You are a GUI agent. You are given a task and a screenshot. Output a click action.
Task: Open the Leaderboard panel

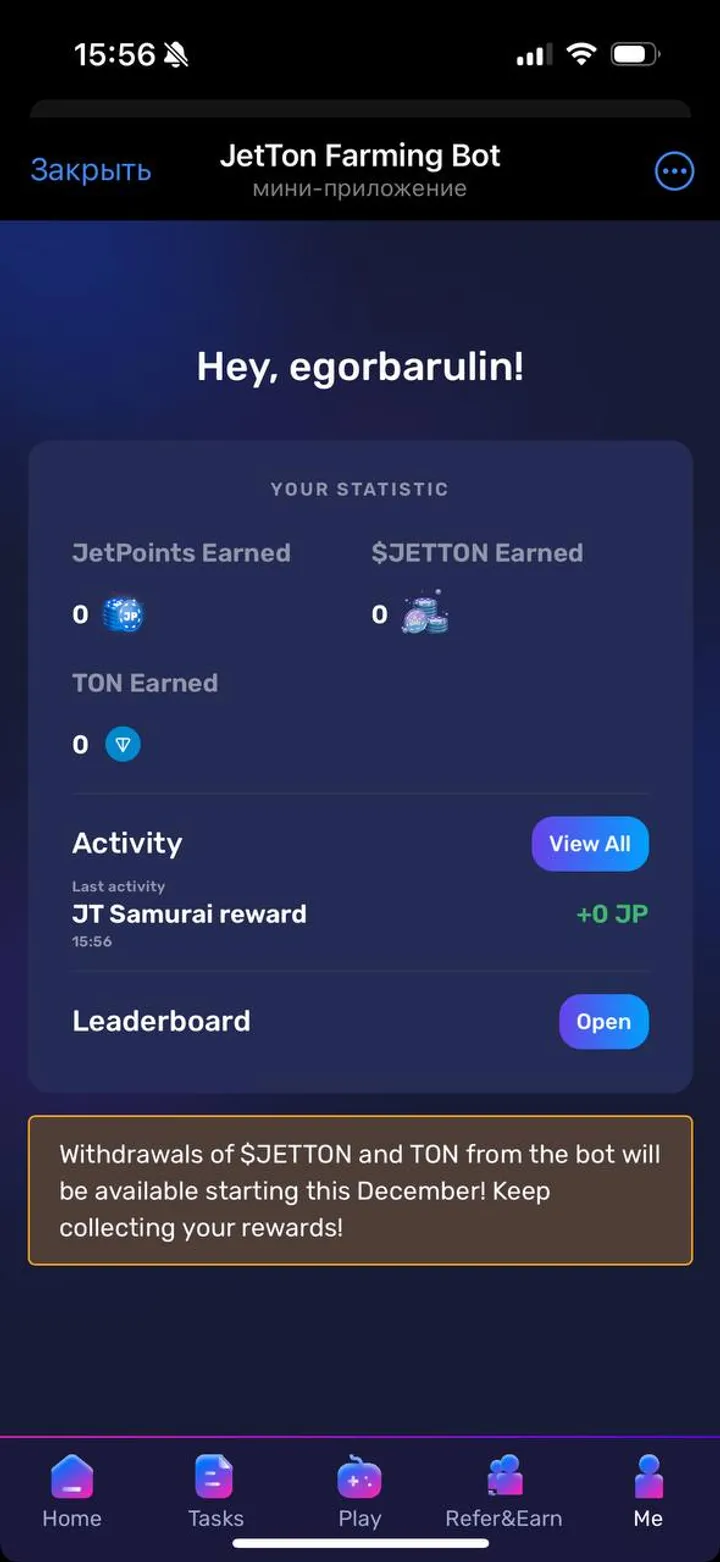click(x=604, y=1021)
